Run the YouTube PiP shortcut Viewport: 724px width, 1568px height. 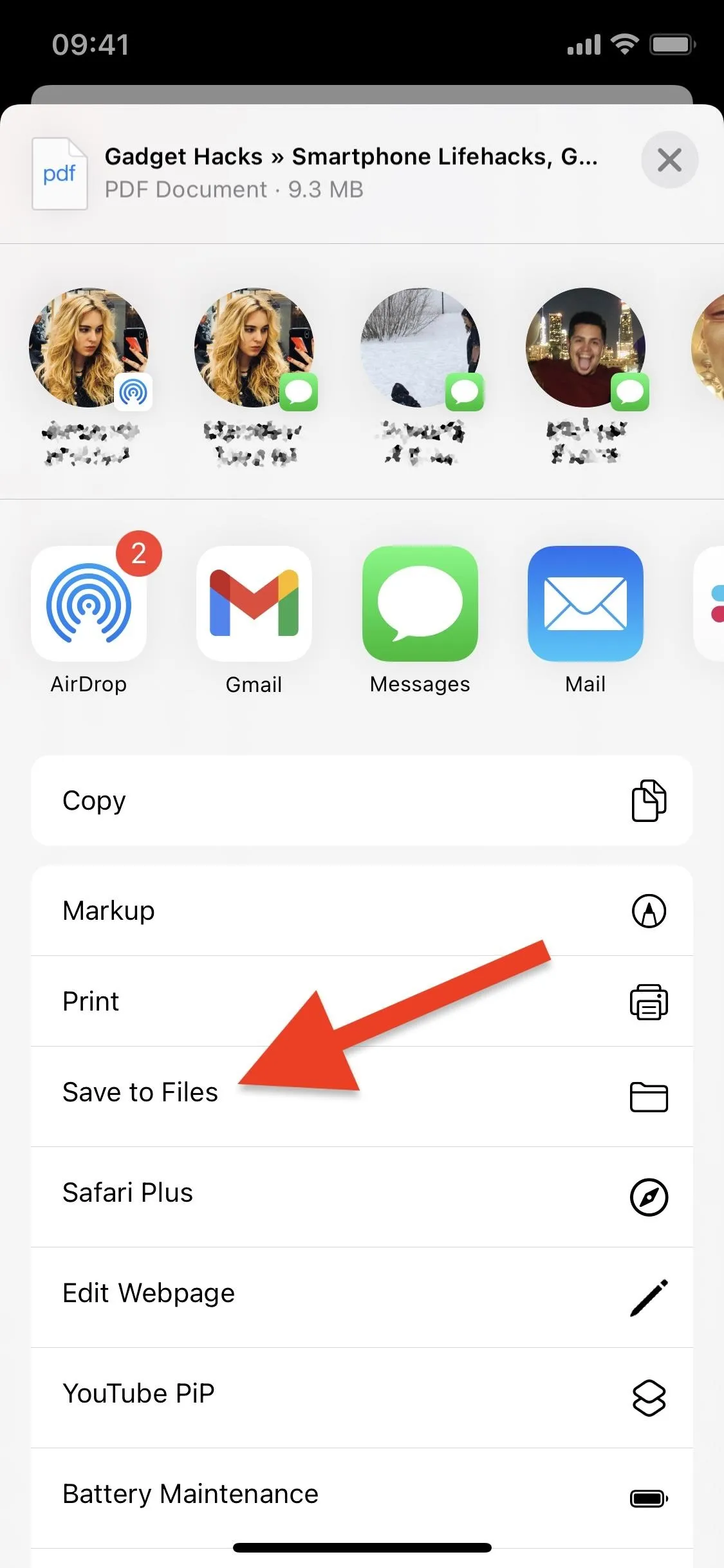click(362, 1397)
